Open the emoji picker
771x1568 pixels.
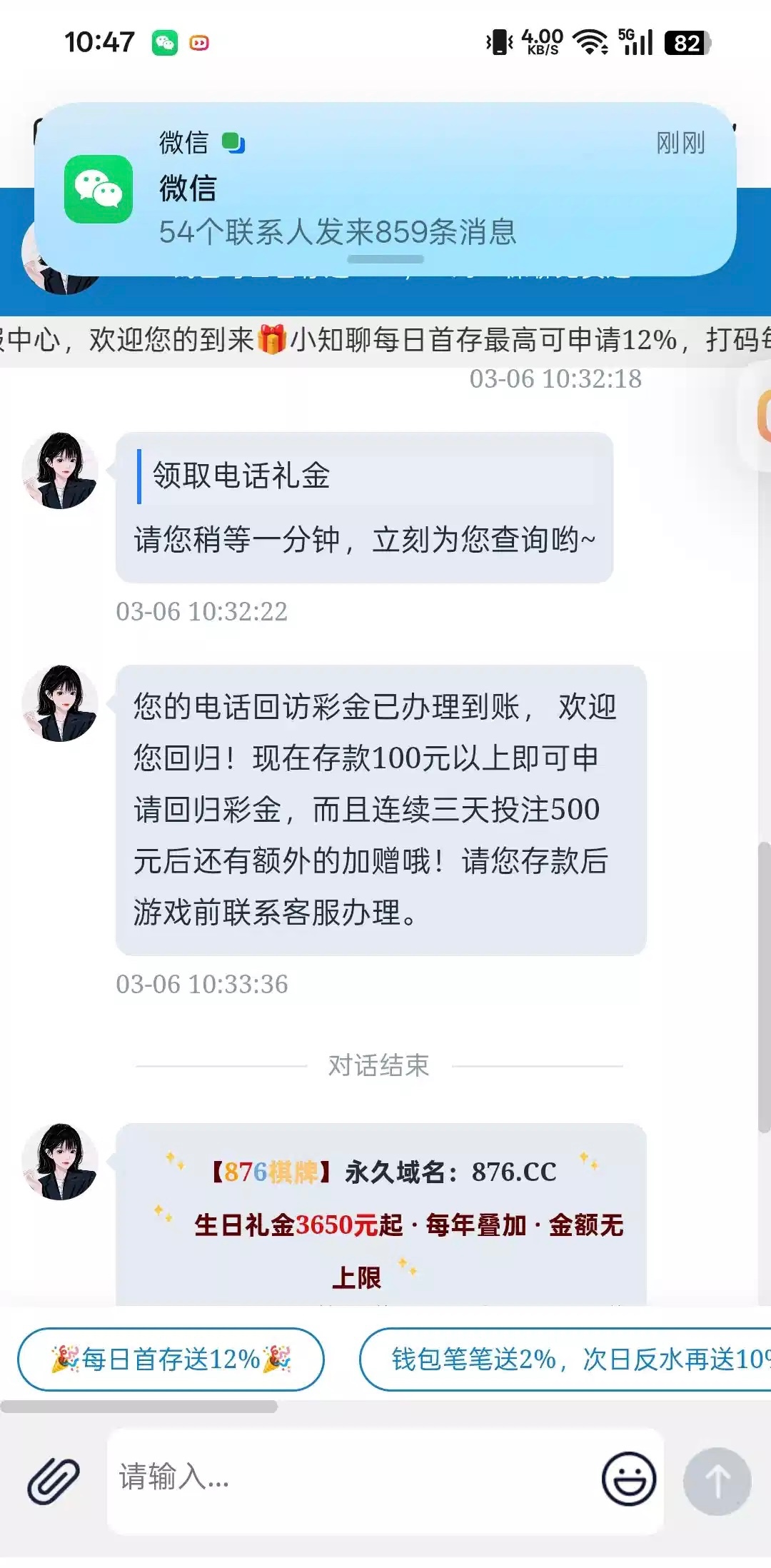click(x=628, y=1479)
